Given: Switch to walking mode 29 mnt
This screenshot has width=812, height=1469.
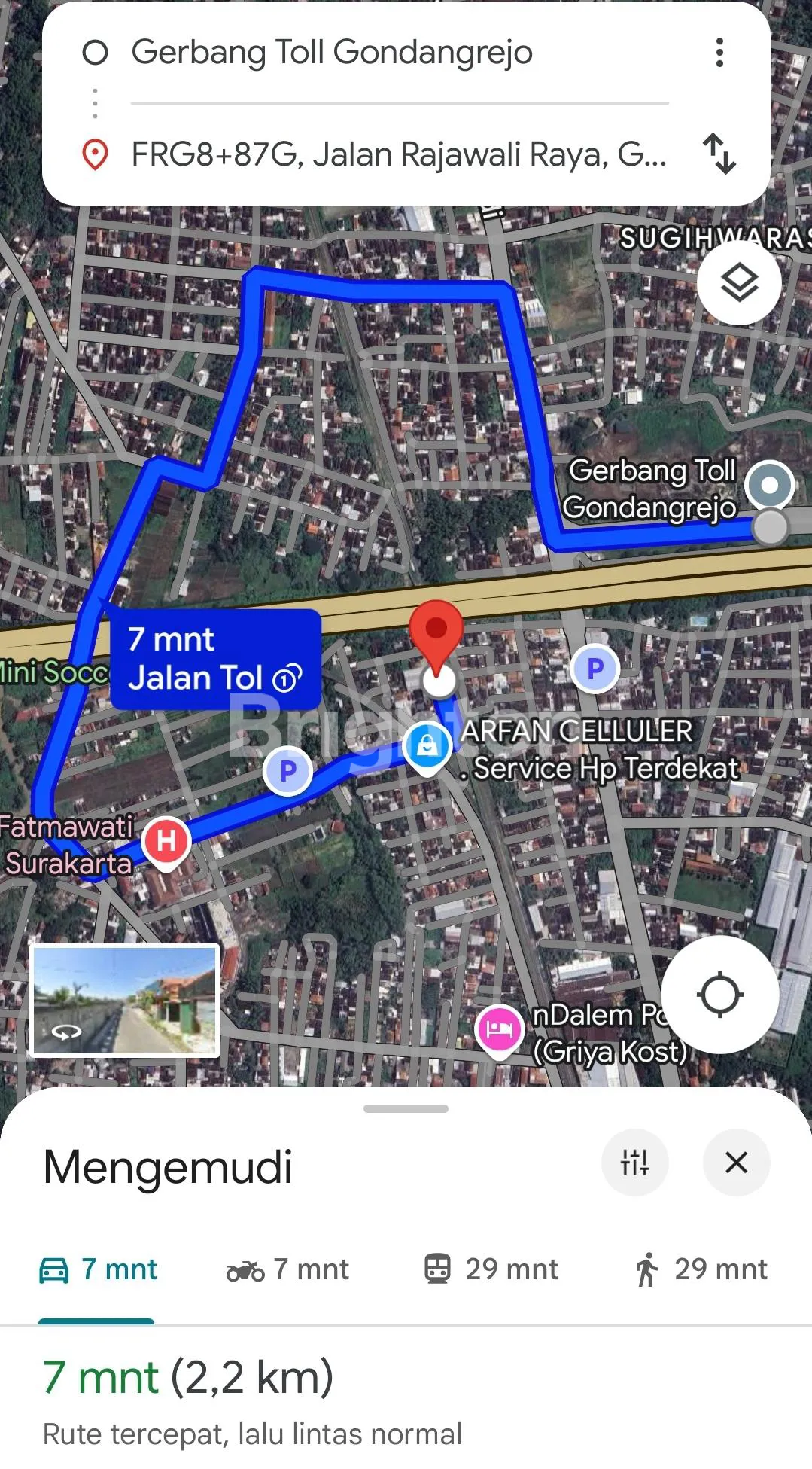Looking at the screenshot, I should click(x=701, y=1269).
